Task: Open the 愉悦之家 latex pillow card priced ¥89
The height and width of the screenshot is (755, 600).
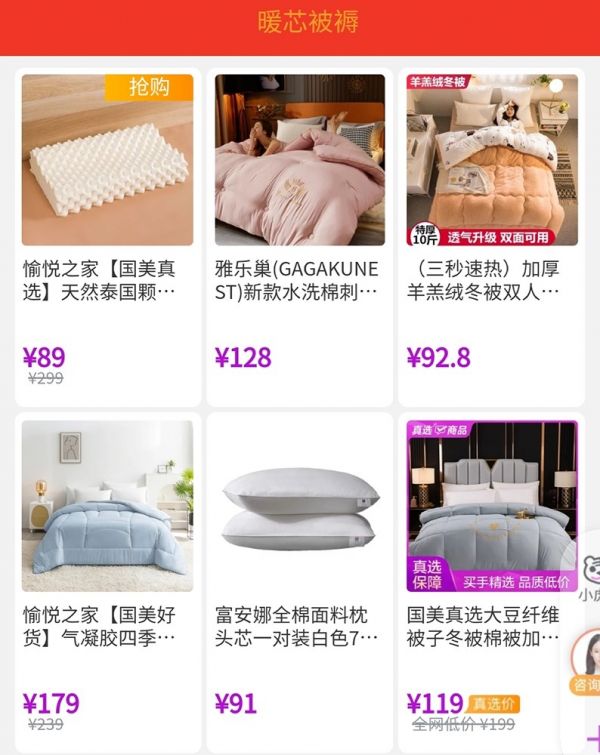Action: coord(108,160)
